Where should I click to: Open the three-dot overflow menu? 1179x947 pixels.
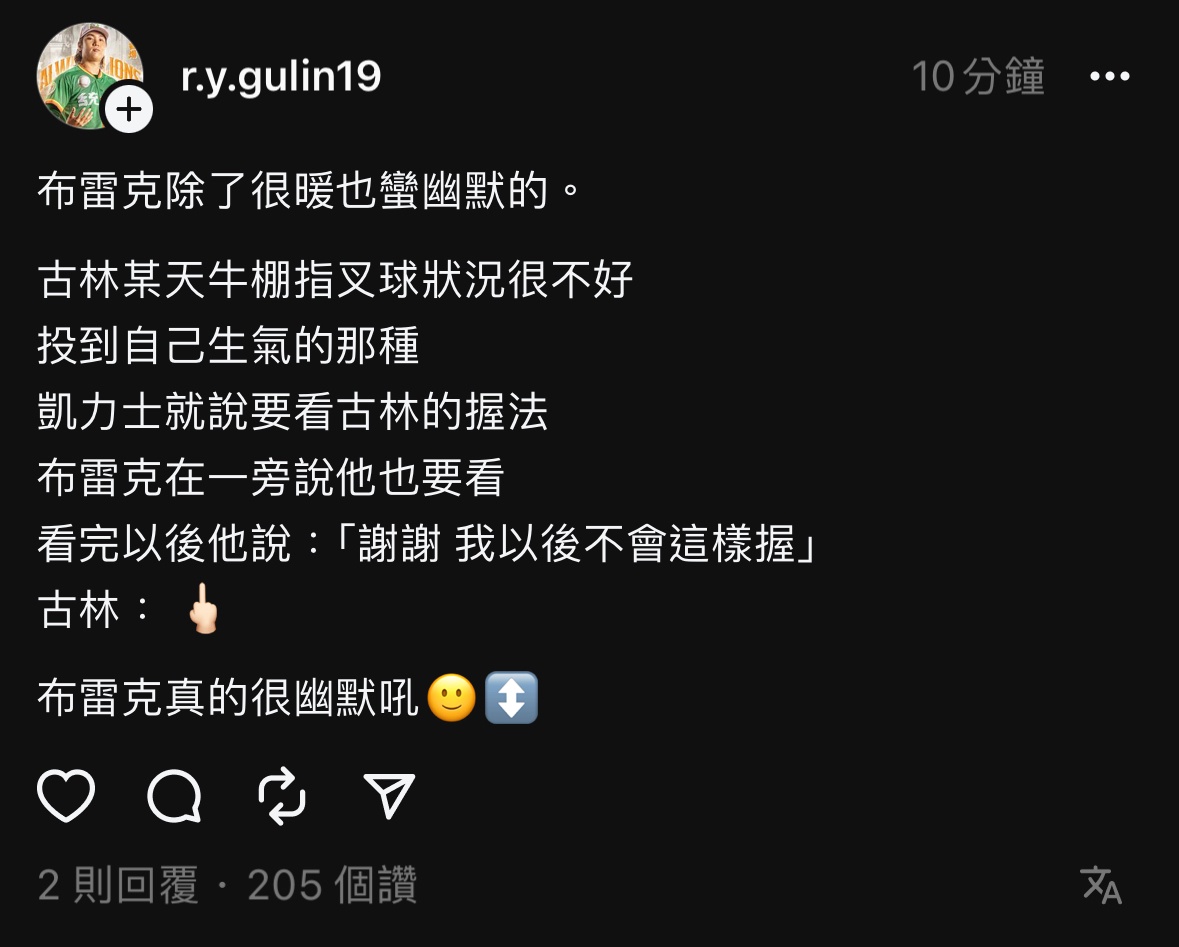tap(1109, 77)
